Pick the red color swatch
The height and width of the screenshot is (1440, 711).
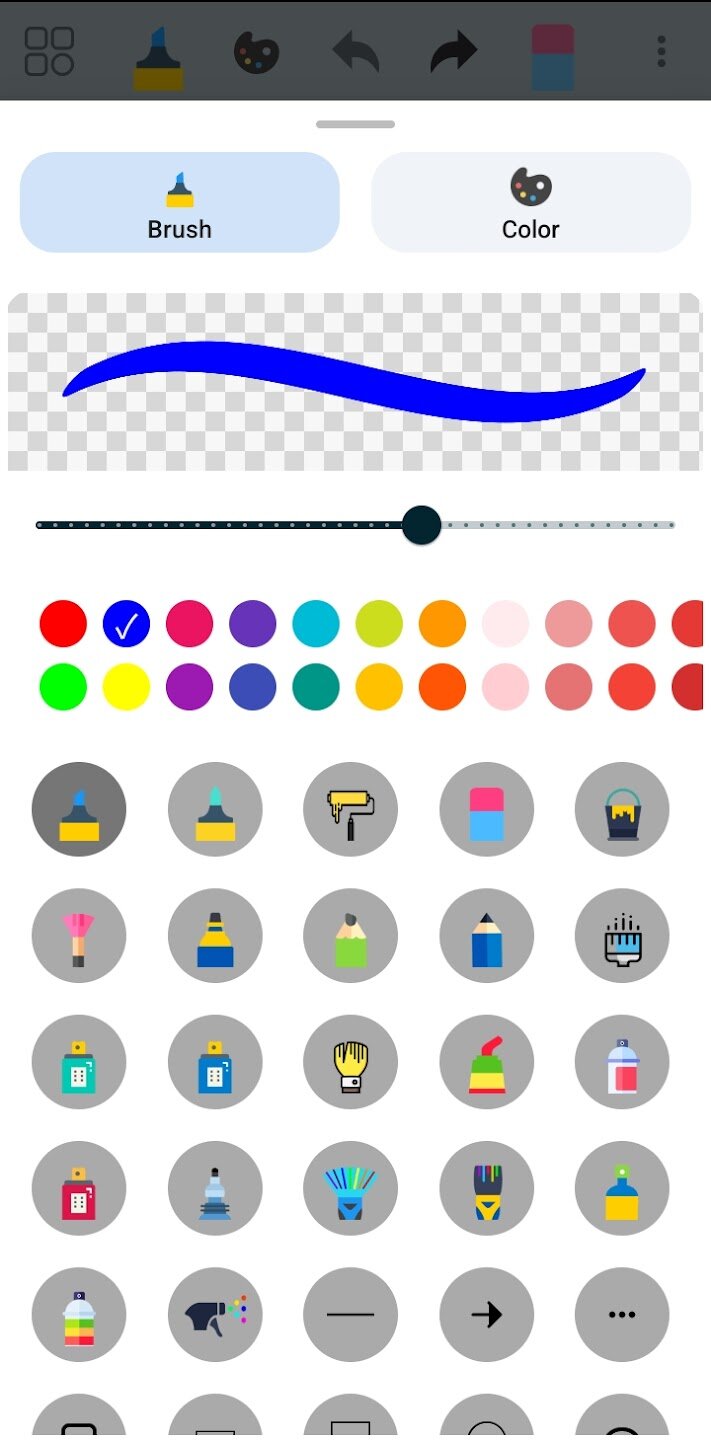coord(63,625)
